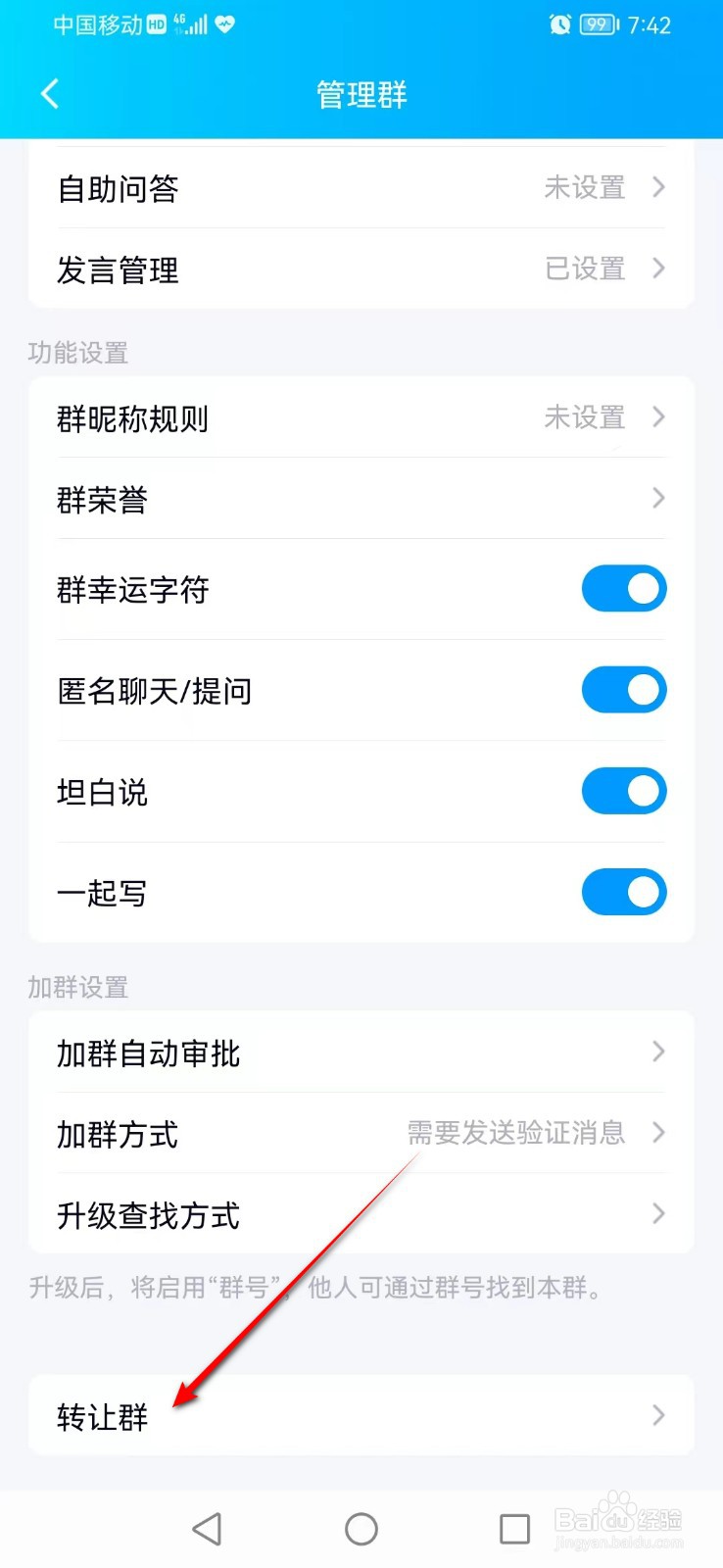
Task: Switch off 一起写 feature
Action: [x=623, y=892]
